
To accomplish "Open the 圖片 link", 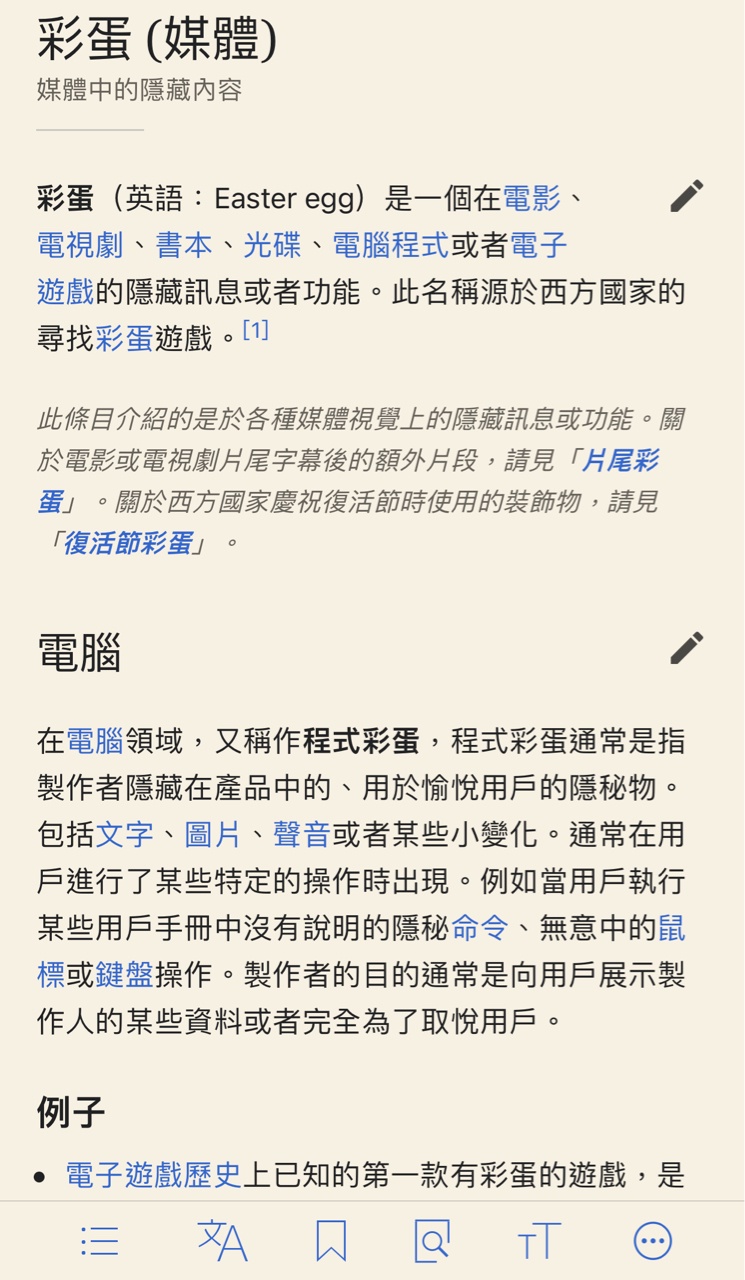I will 213,834.
